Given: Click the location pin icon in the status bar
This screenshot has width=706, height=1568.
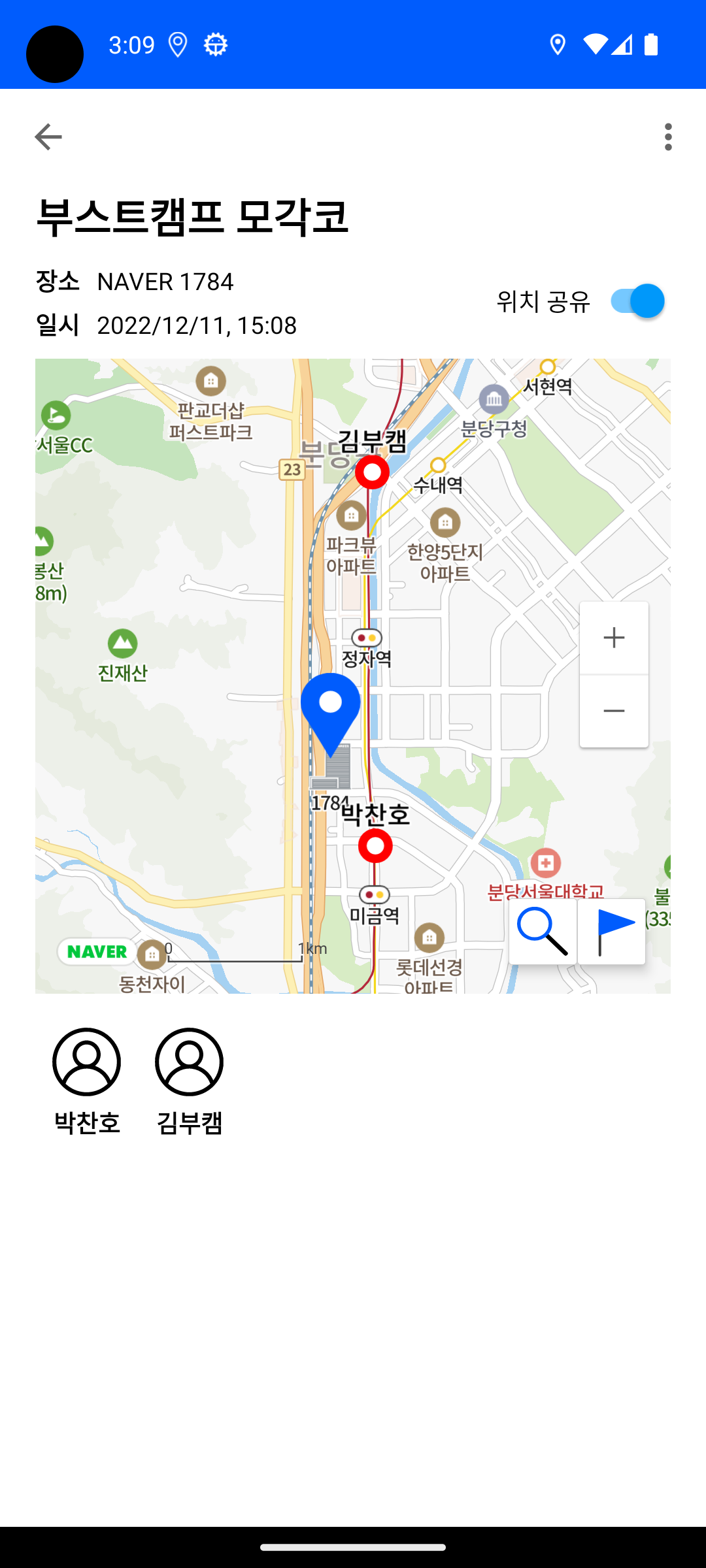Looking at the screenshot, I should (179, 44).
